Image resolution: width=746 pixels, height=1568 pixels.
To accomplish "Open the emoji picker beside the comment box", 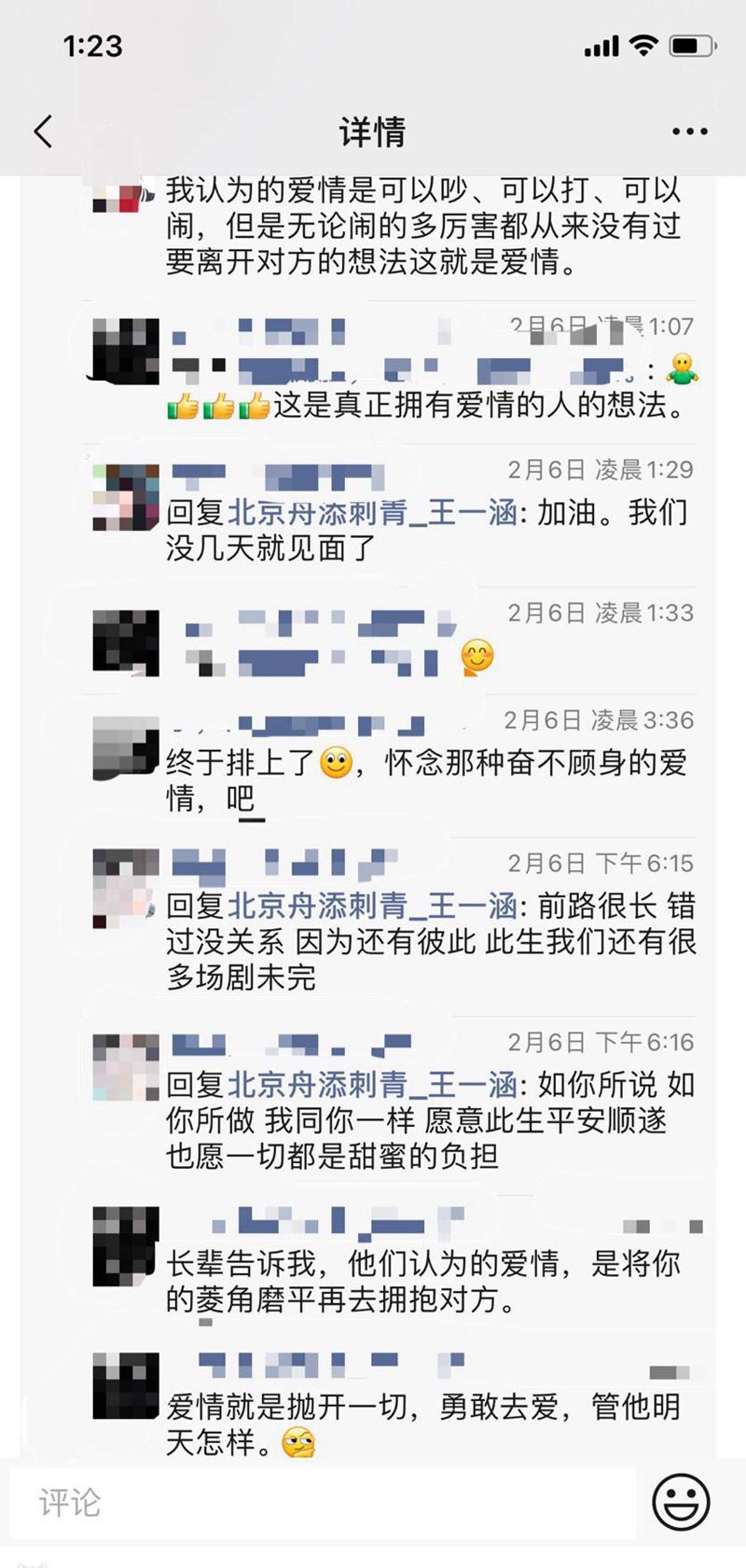I will [681, 1503].
